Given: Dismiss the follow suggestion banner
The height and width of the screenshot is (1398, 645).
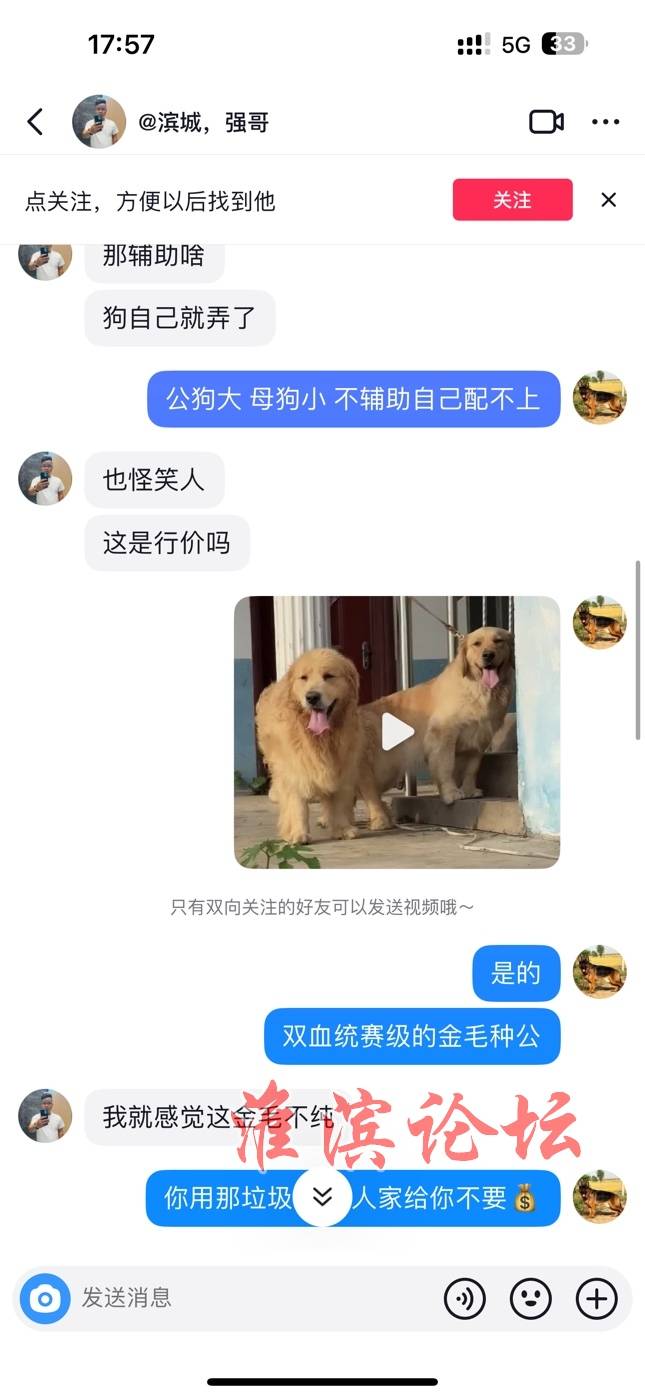Looking at the screenshot, I should click(x=608, y=200).
